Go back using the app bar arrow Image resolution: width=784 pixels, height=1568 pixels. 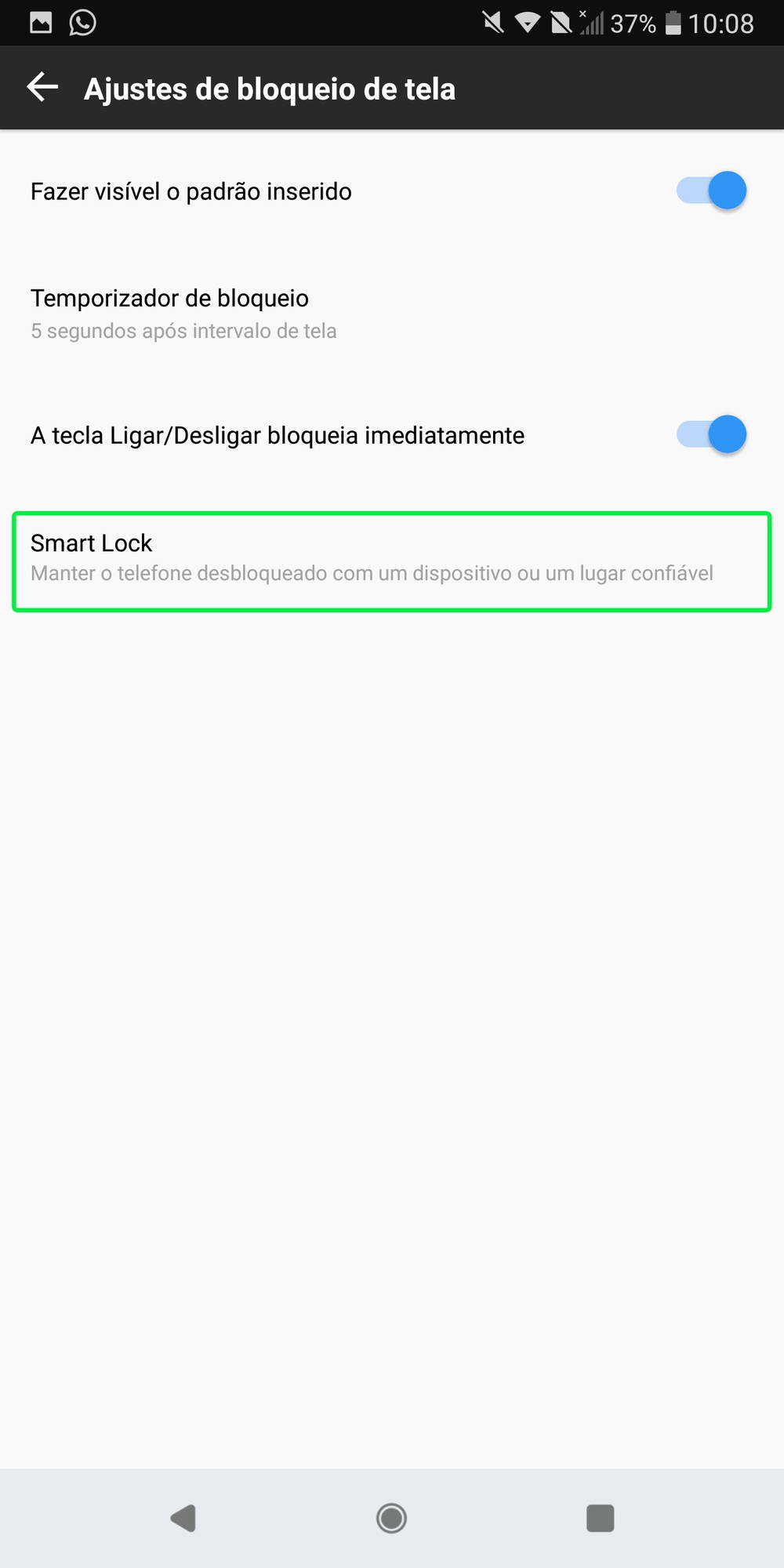coord(43,87)
